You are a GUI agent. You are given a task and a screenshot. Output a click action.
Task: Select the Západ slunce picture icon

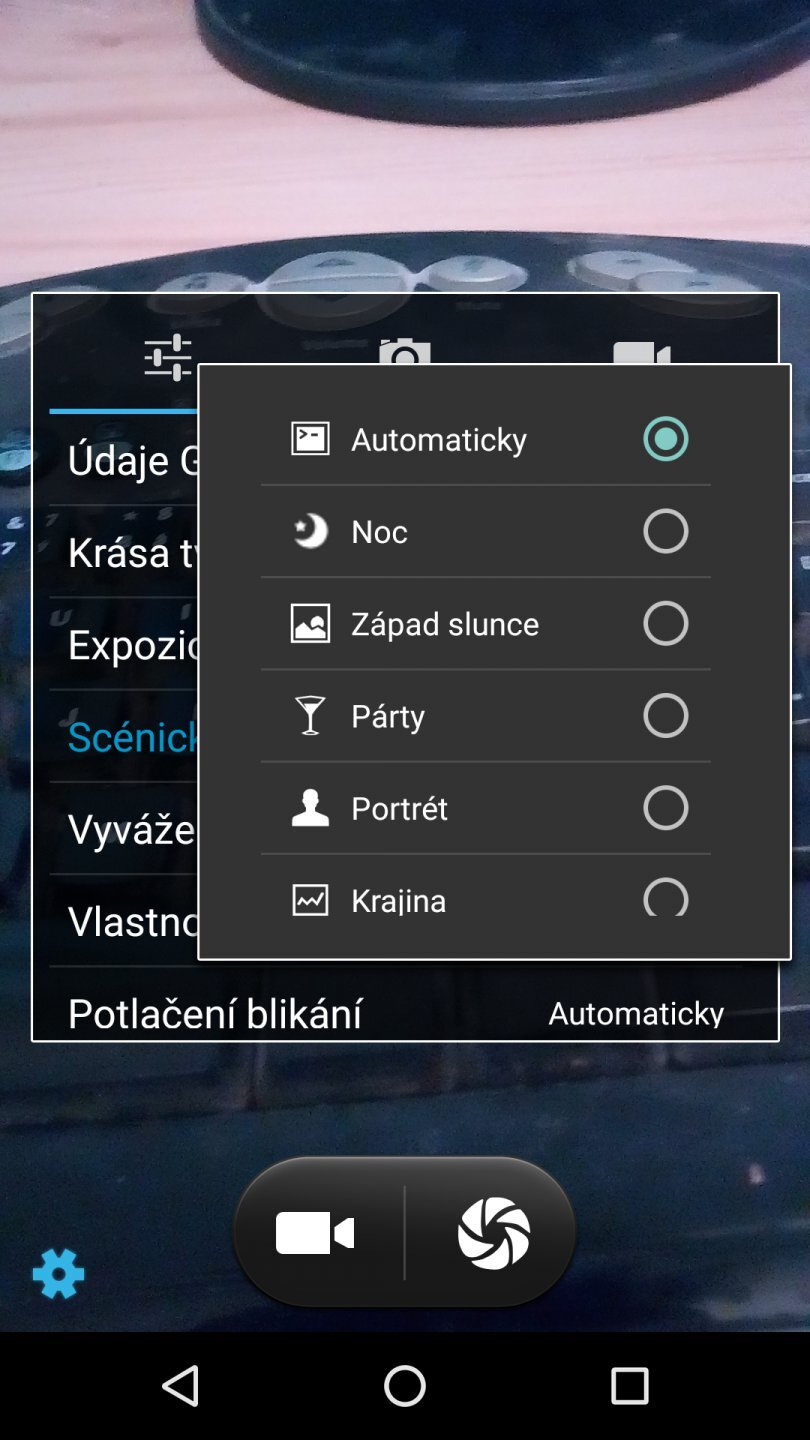tap(310, 623)
